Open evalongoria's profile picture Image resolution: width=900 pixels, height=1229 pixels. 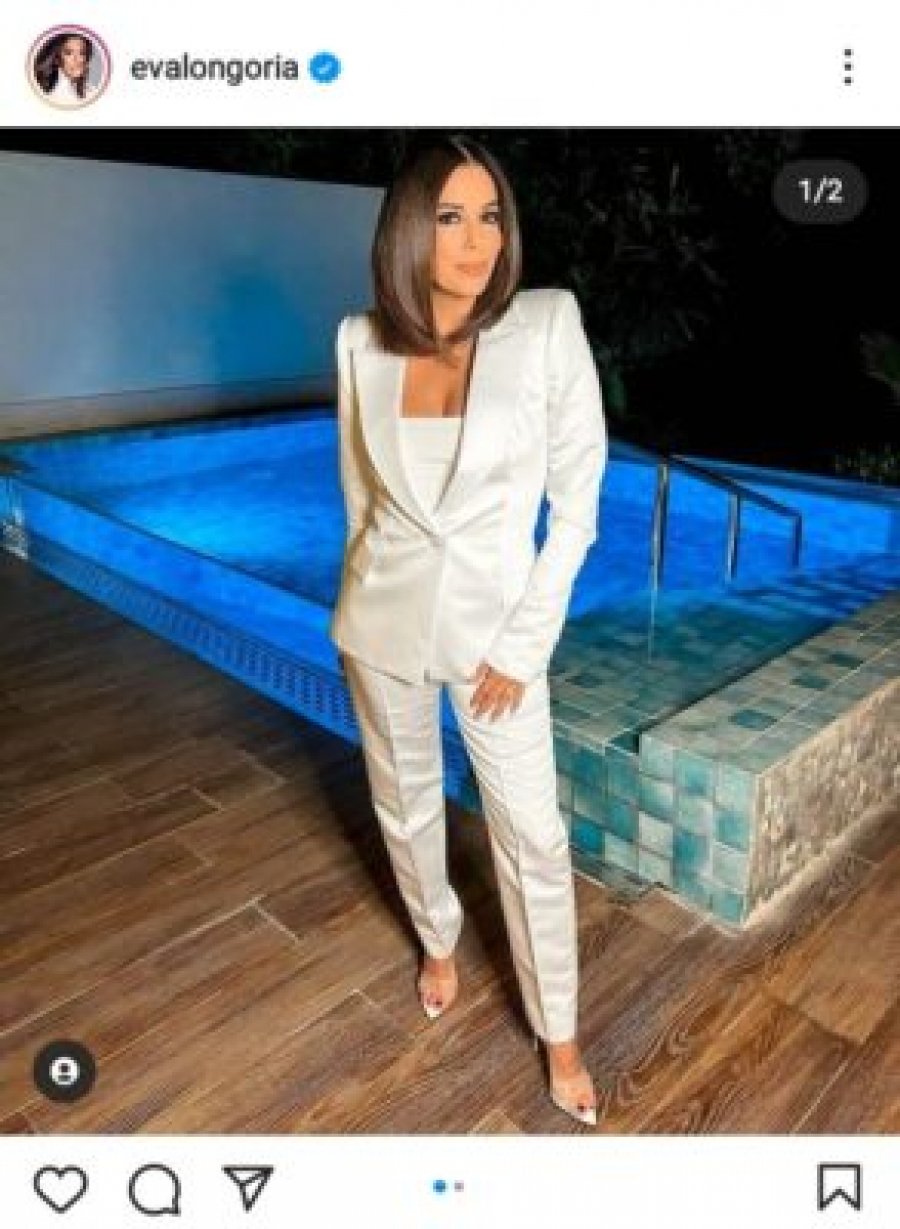68,67
